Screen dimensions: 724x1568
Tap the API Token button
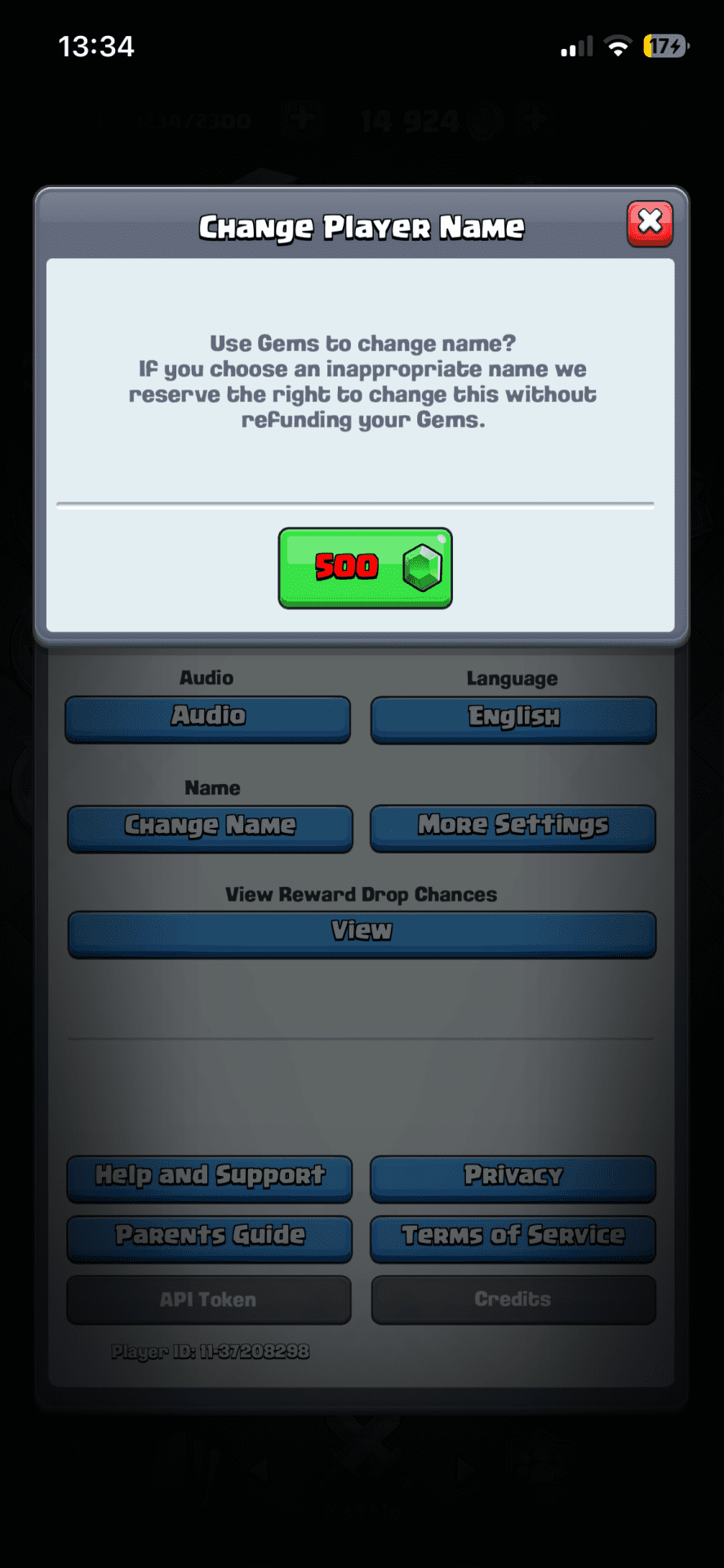(x=209, y=1299)
